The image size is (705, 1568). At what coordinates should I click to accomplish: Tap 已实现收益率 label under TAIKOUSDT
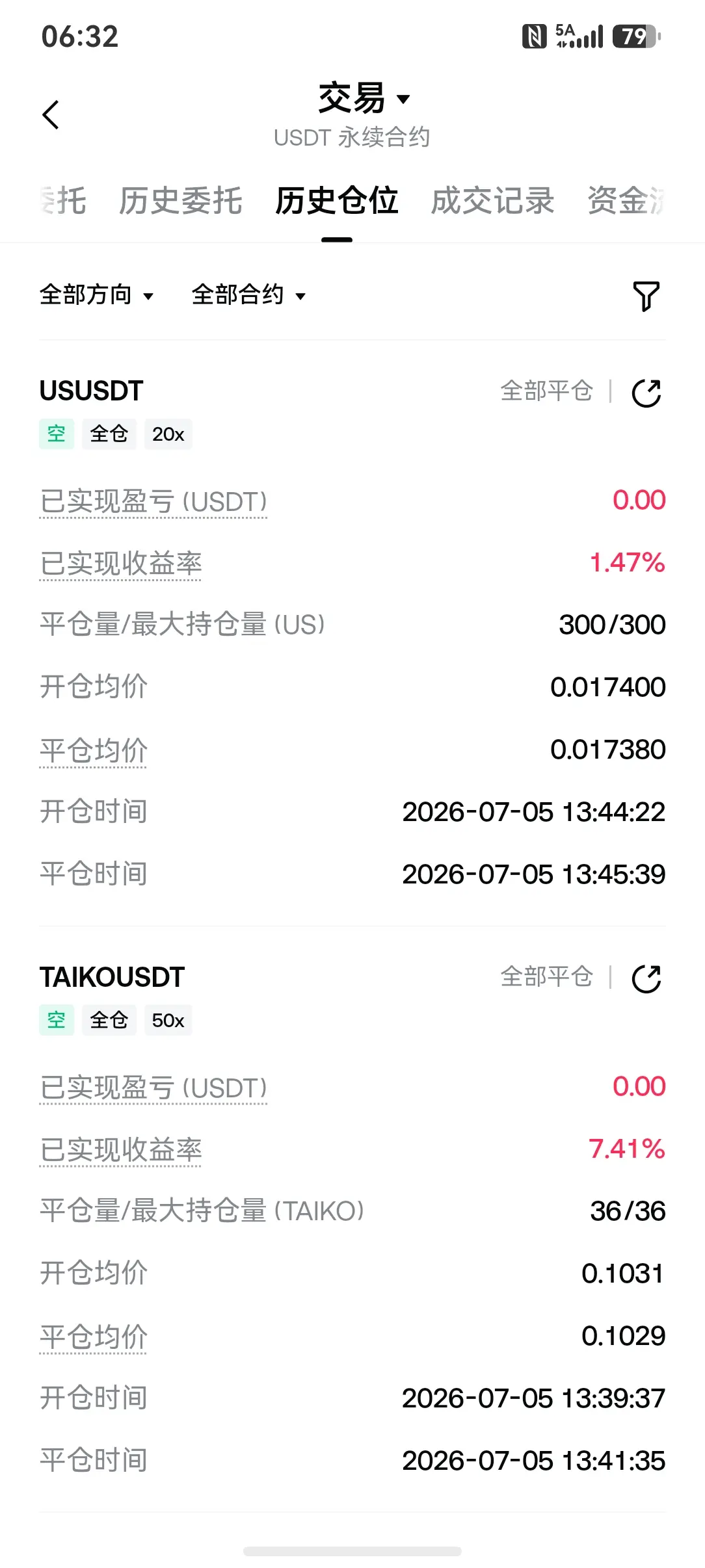[x=120, y=1150]
